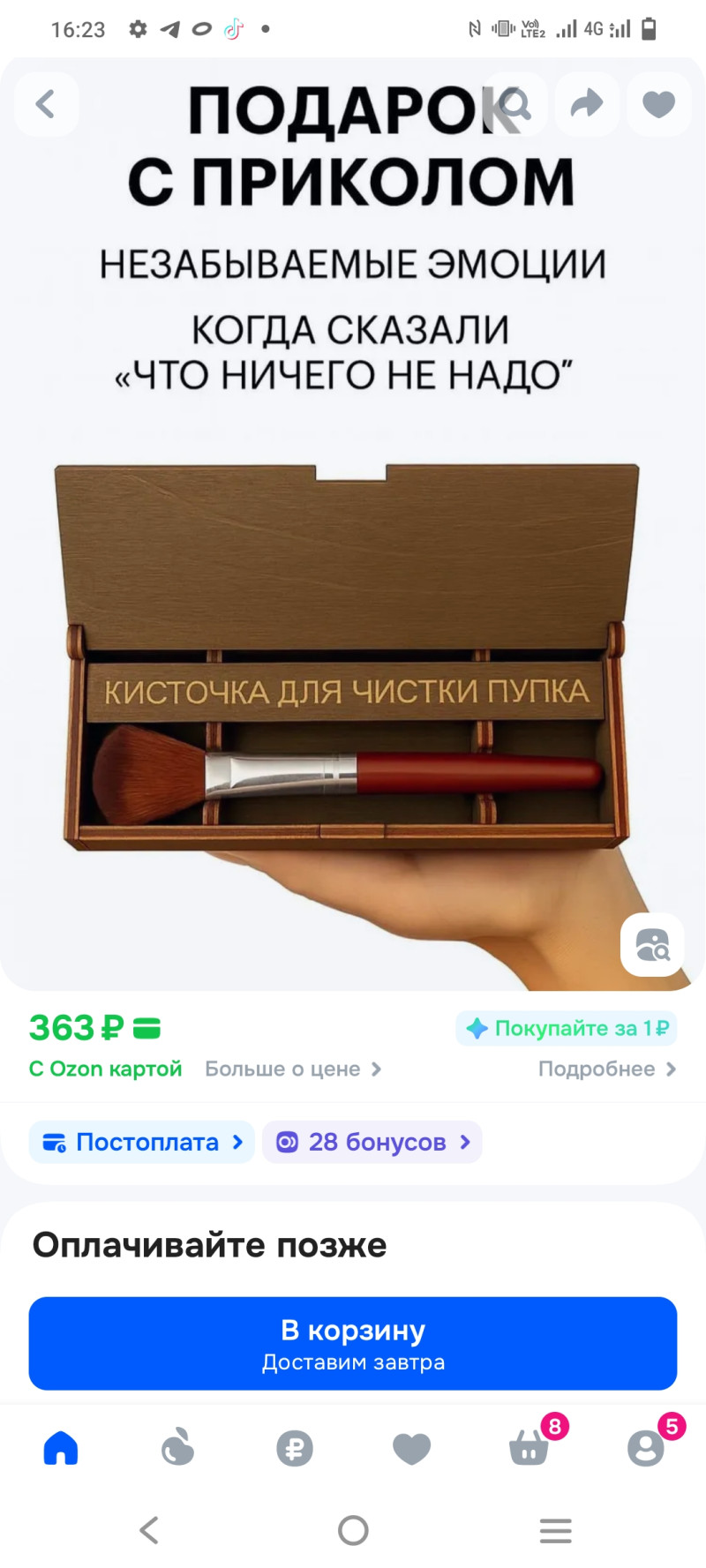Tap the system recent apps button
This screenshot has height=1568, width=706.
556,1530
